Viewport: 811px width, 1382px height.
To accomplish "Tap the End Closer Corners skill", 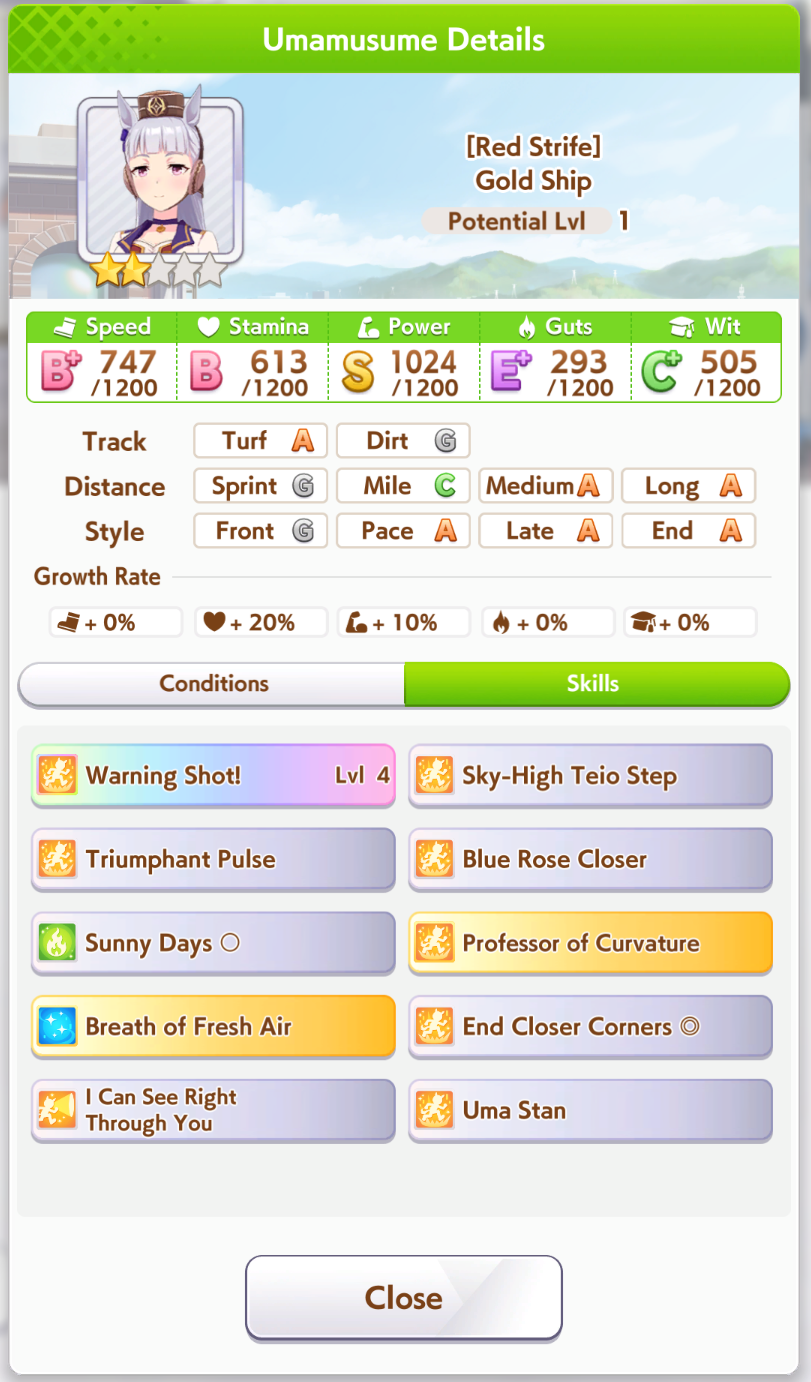I will 591,1026.
